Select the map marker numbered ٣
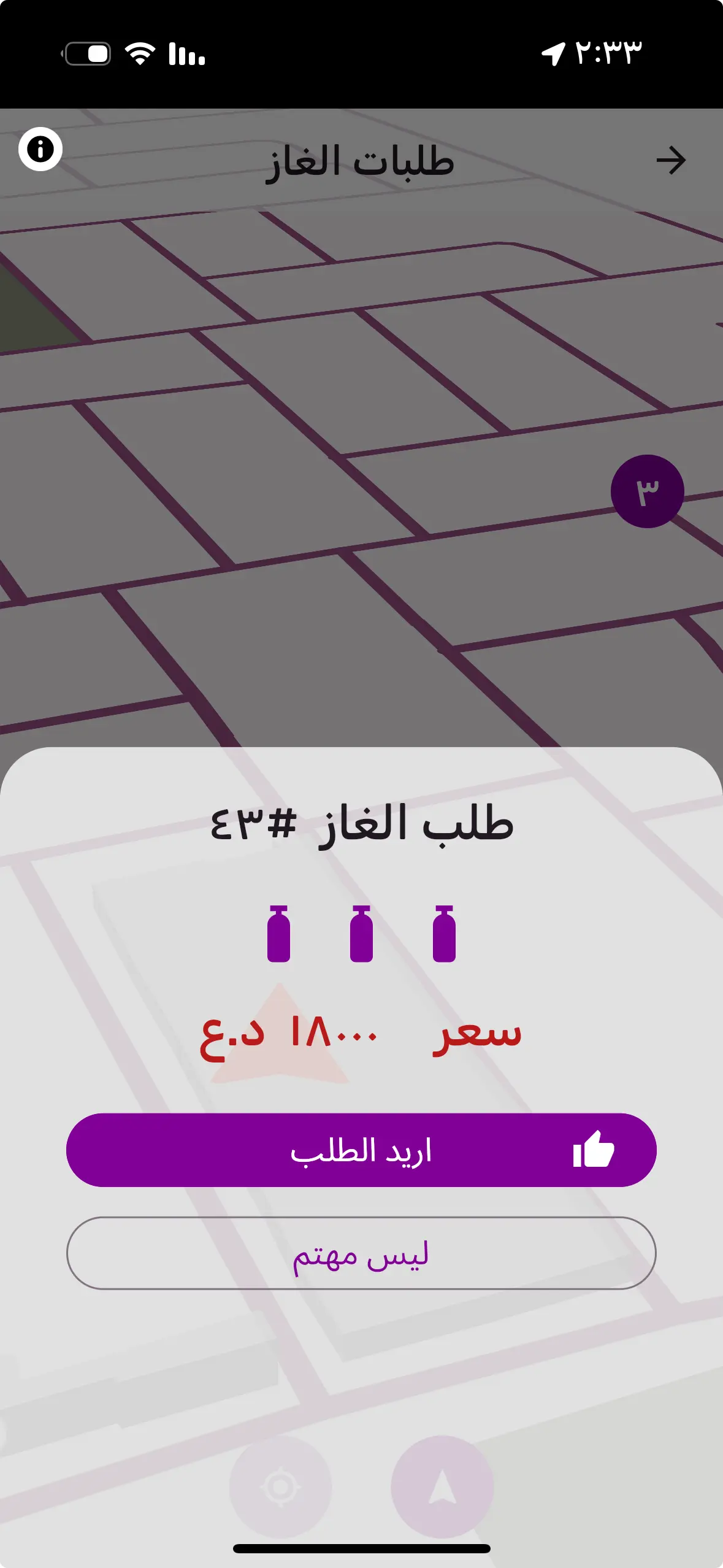This screenshot has height=1568, width=723. point(647,491)
